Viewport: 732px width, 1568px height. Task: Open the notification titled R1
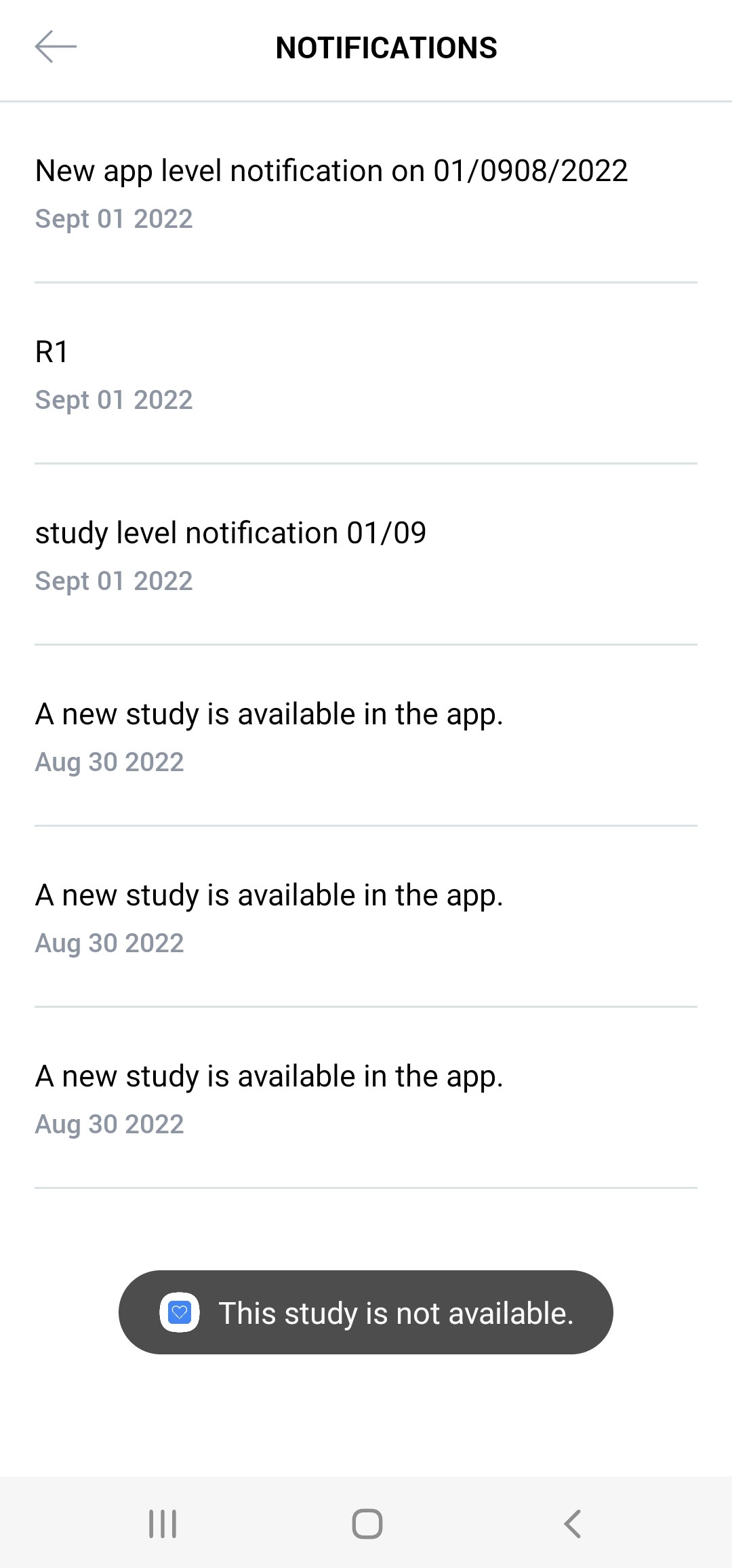51,352
